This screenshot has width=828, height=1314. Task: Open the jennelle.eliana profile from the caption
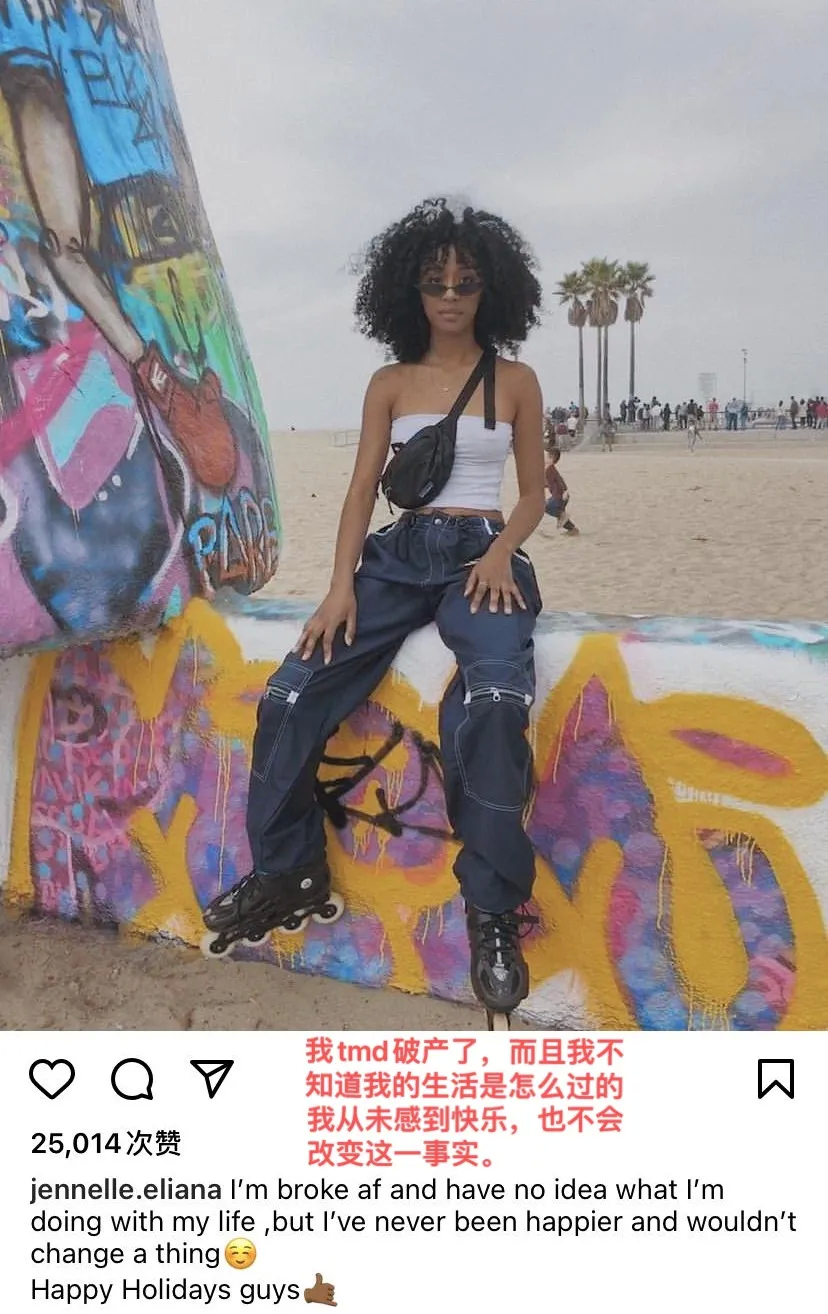[126, 1191]
